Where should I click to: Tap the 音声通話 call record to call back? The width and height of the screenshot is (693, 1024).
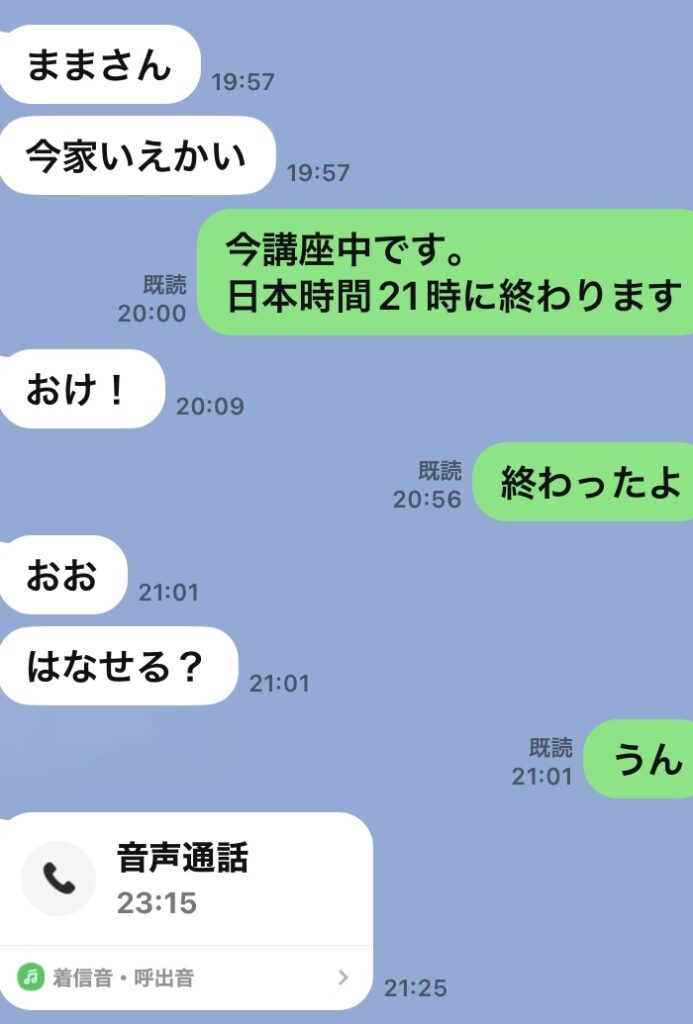tap(185, 879)
